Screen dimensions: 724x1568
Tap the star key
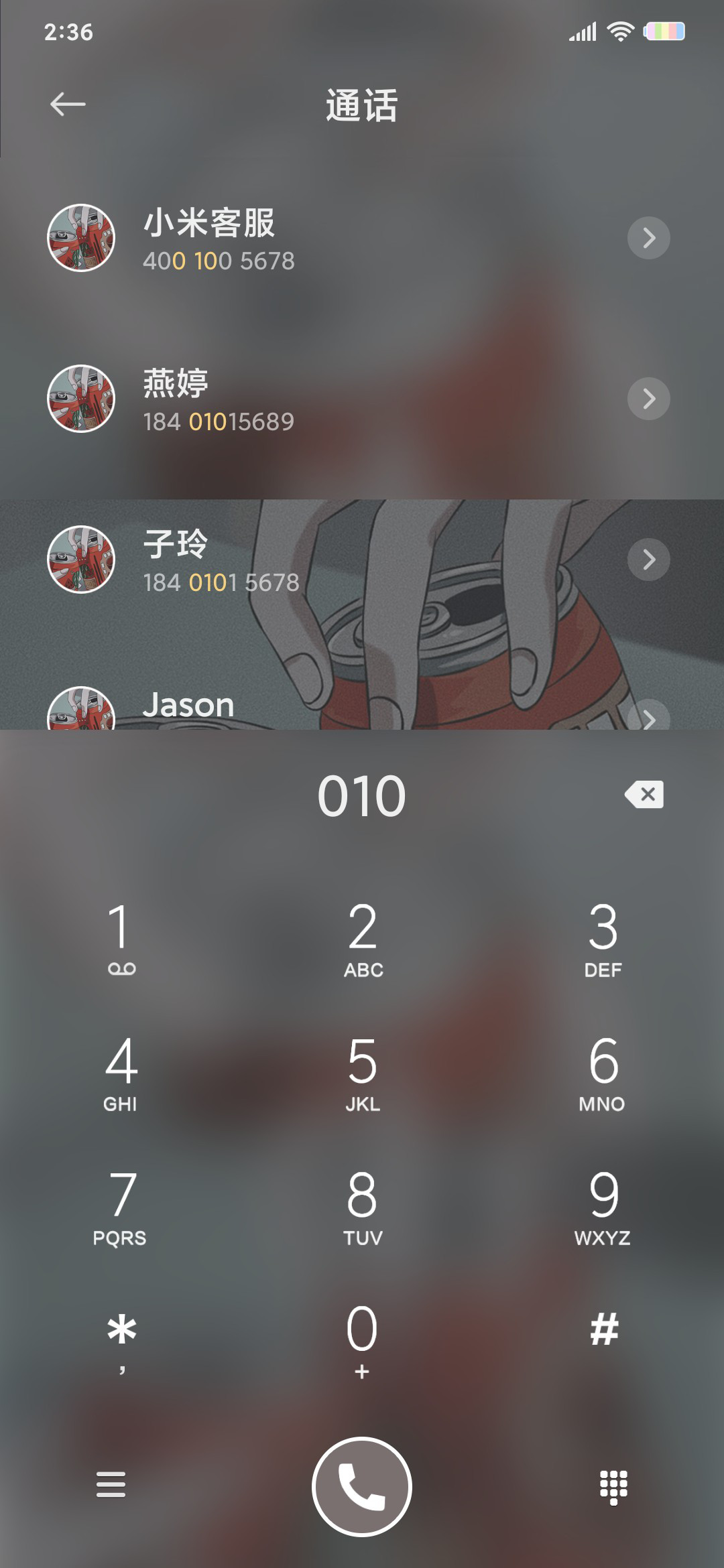(x=121, y=1340)
